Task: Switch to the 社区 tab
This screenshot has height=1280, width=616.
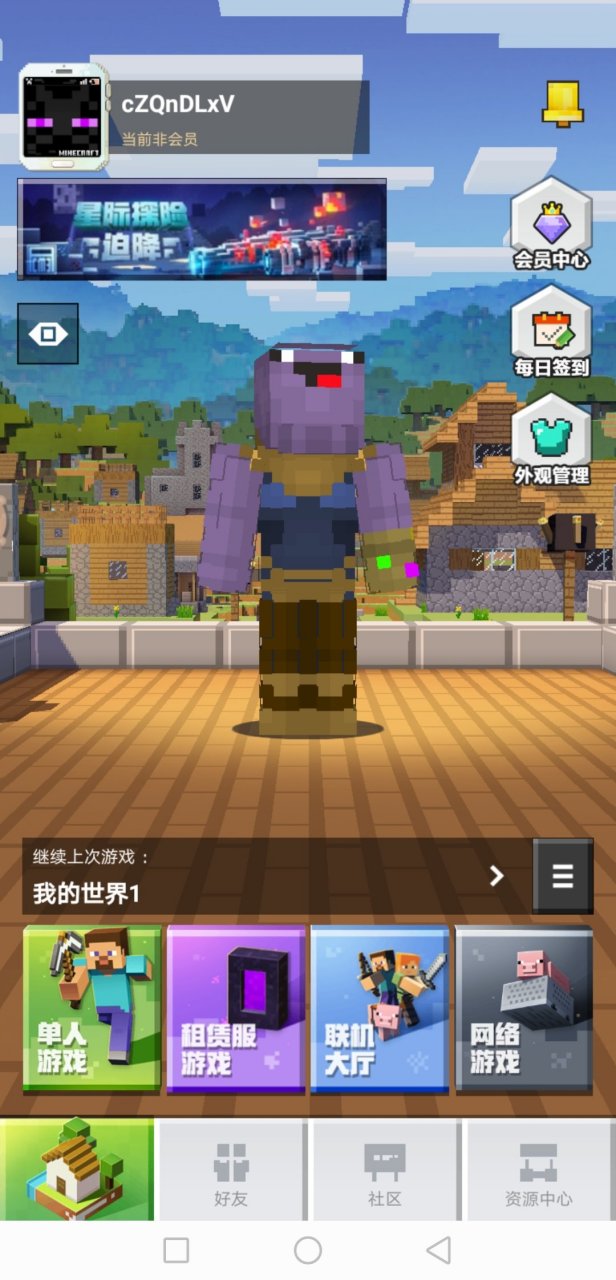Action: tap(385, 1170)
